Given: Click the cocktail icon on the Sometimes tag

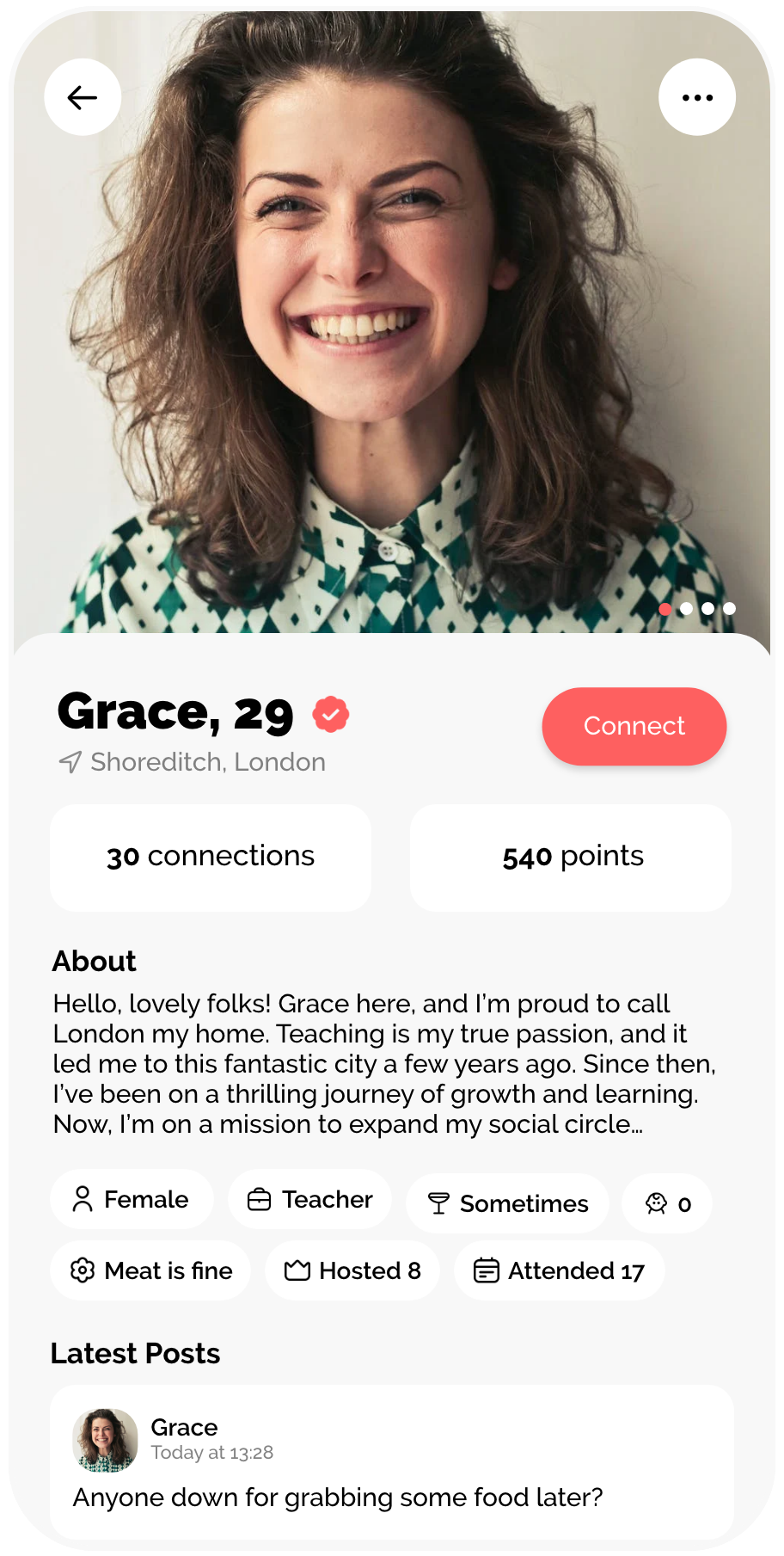Looking at the screenshot, I should click(438, 1203).
